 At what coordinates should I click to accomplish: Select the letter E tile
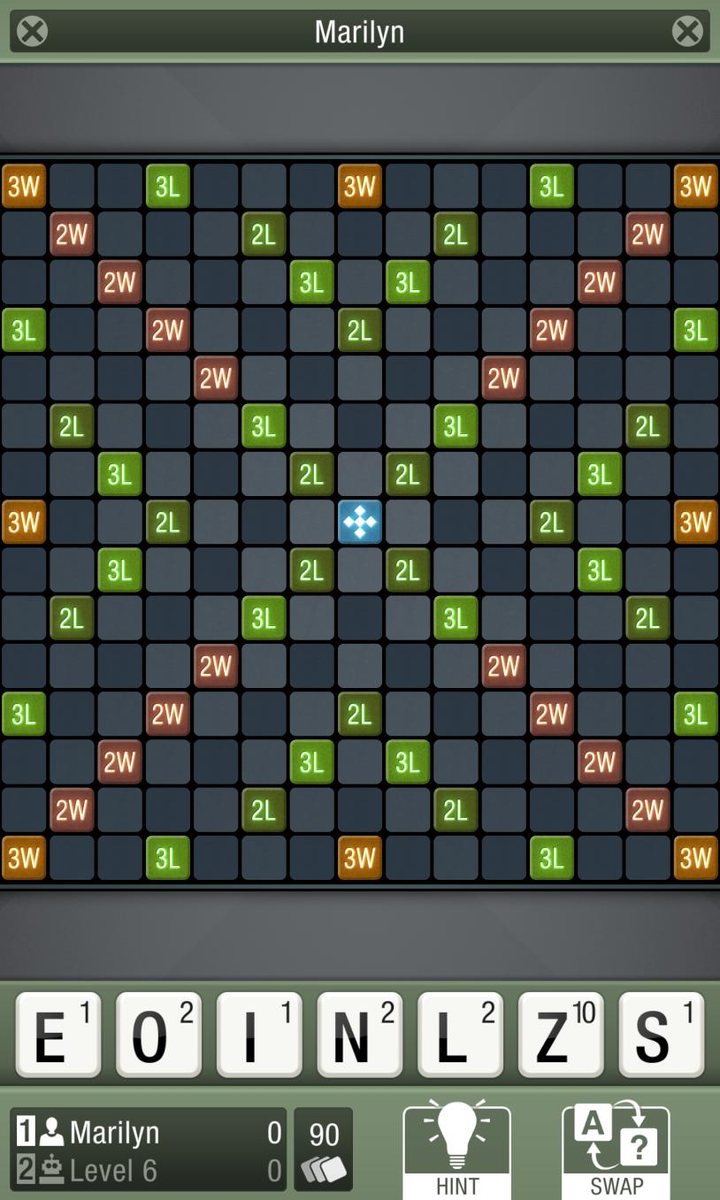tap(58, 1034)
